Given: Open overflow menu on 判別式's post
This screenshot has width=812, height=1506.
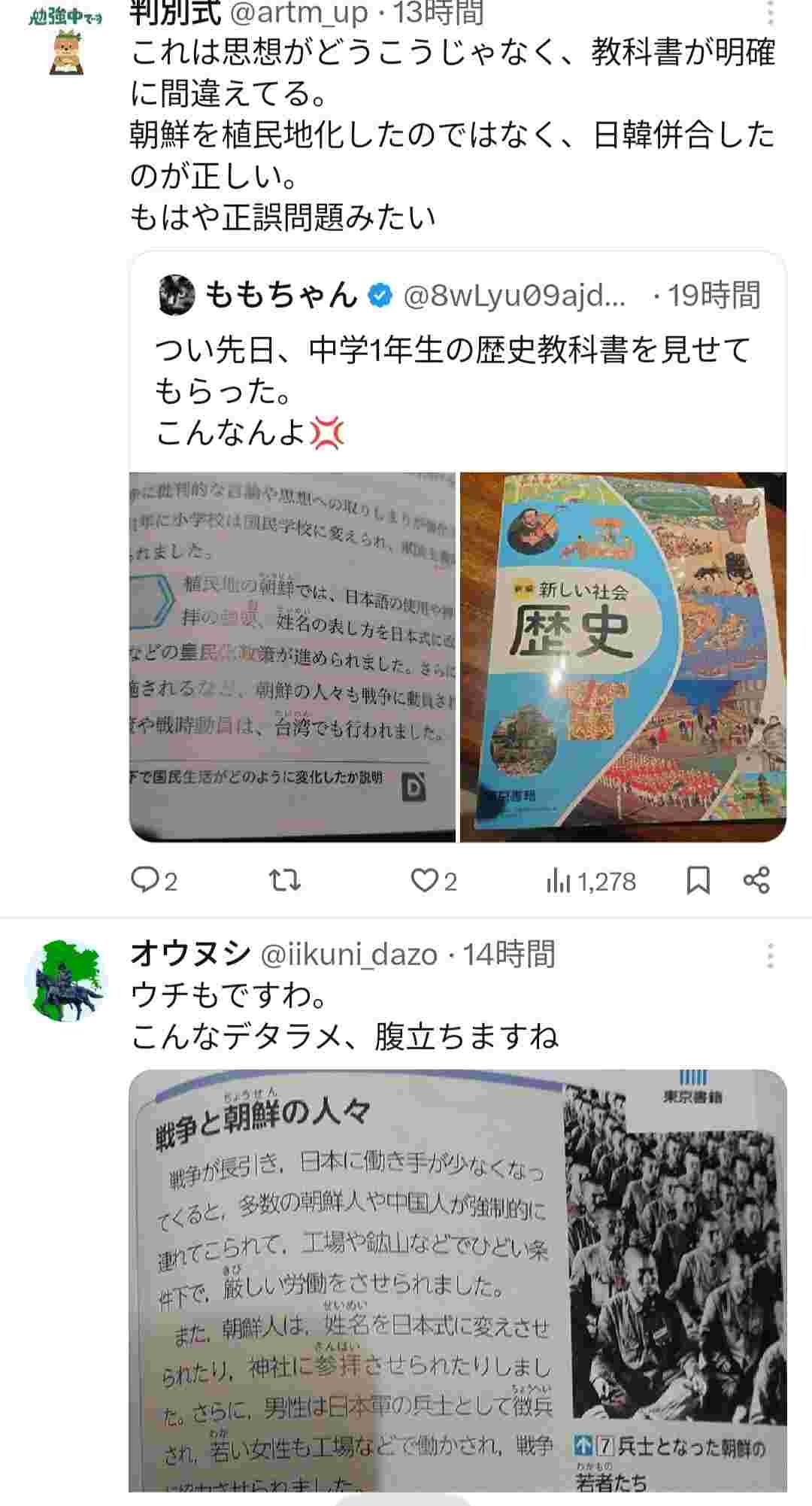Looking at the screenshot, I should [x=770, y=14].
